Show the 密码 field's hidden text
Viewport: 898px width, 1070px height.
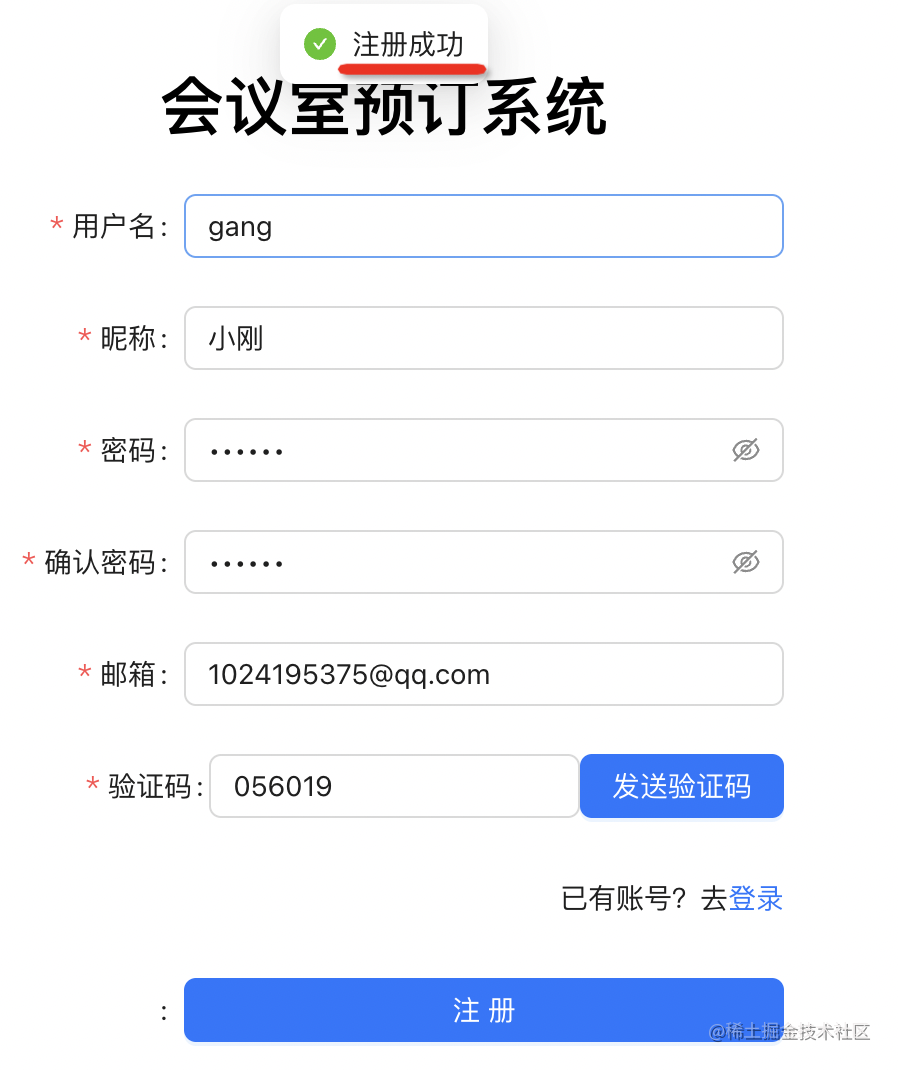[746, 450]
